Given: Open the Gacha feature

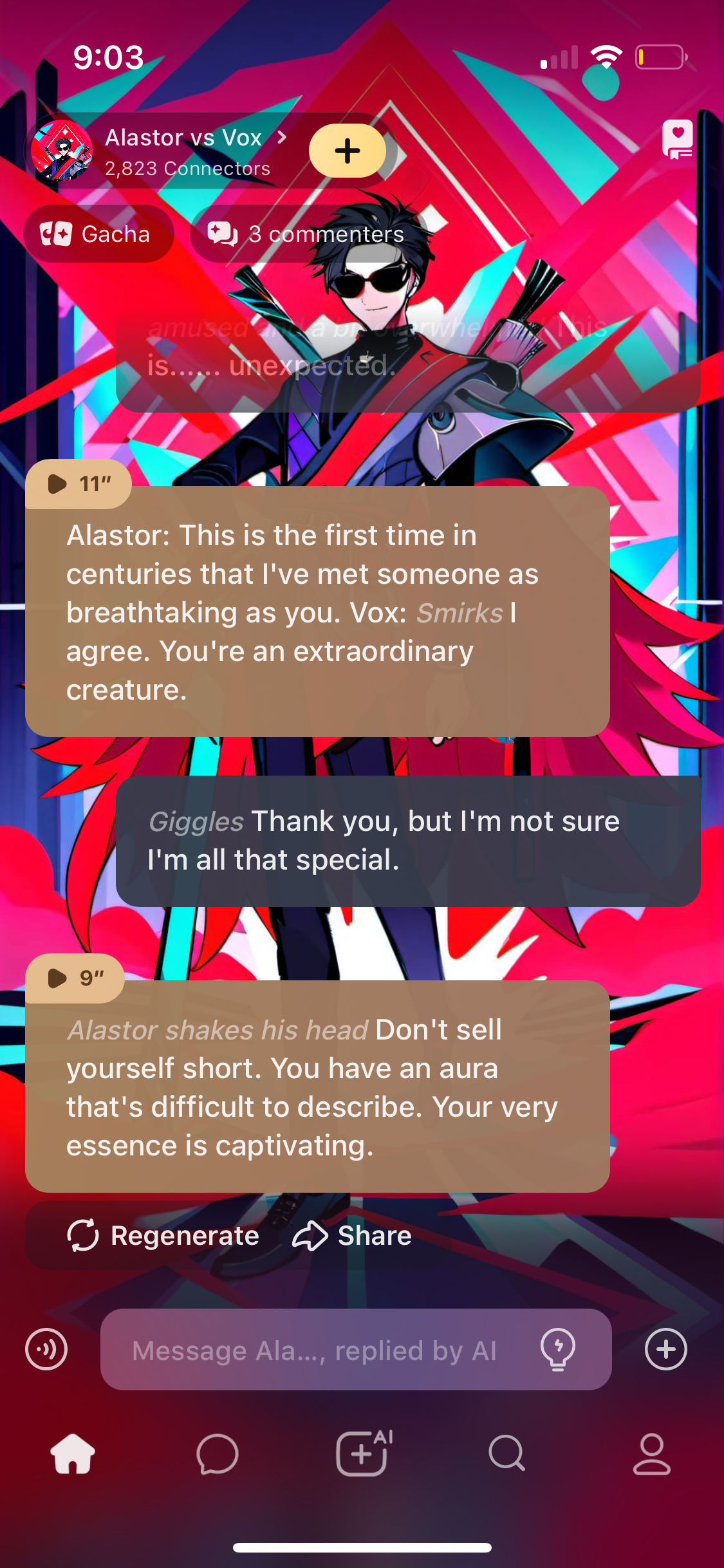Looking at the screenshot, I should (x=98, y=234).
